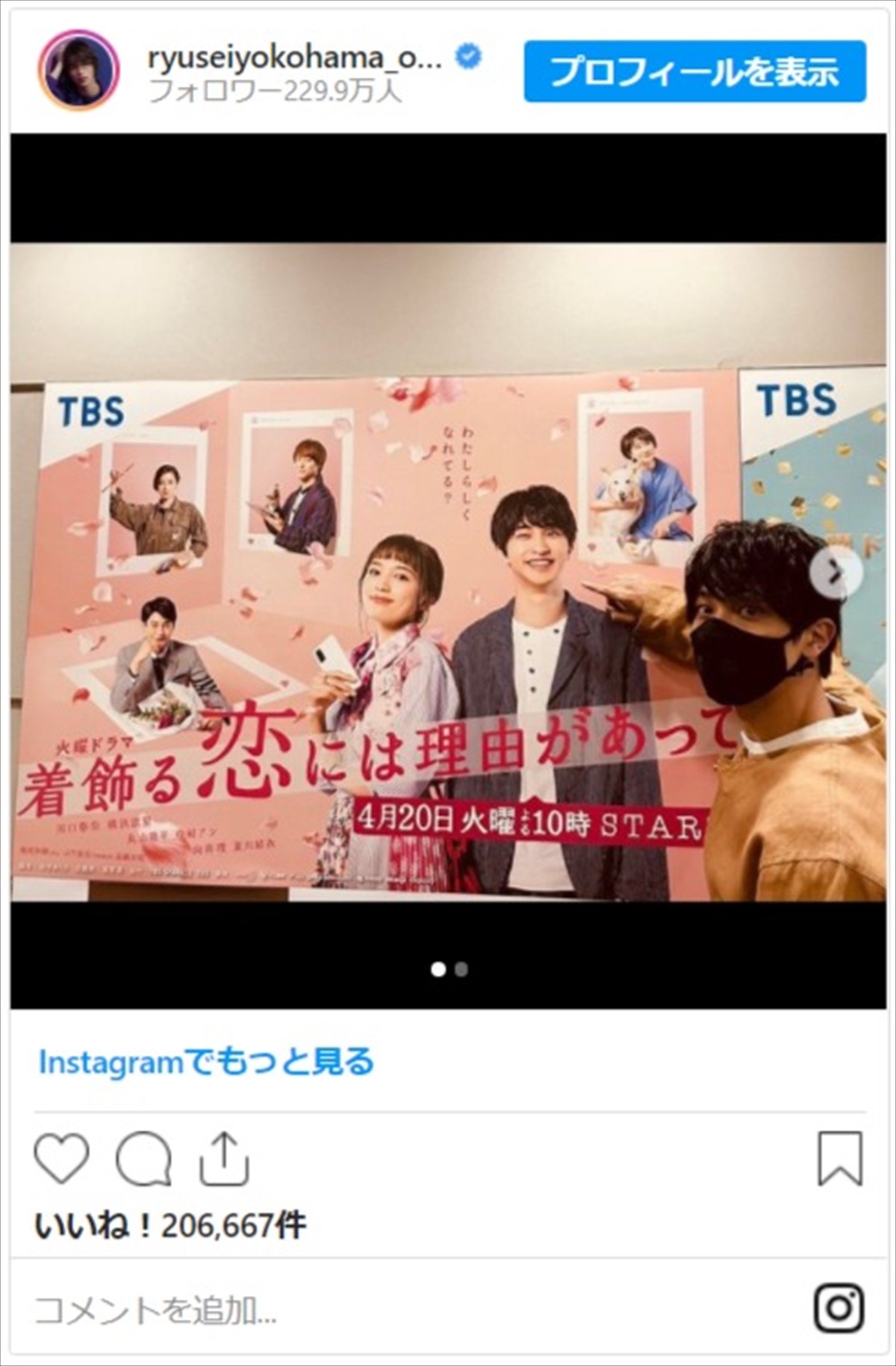Open the ryuseiyokohama username link
Screen dimensions: 896x1366
point(296,58)
